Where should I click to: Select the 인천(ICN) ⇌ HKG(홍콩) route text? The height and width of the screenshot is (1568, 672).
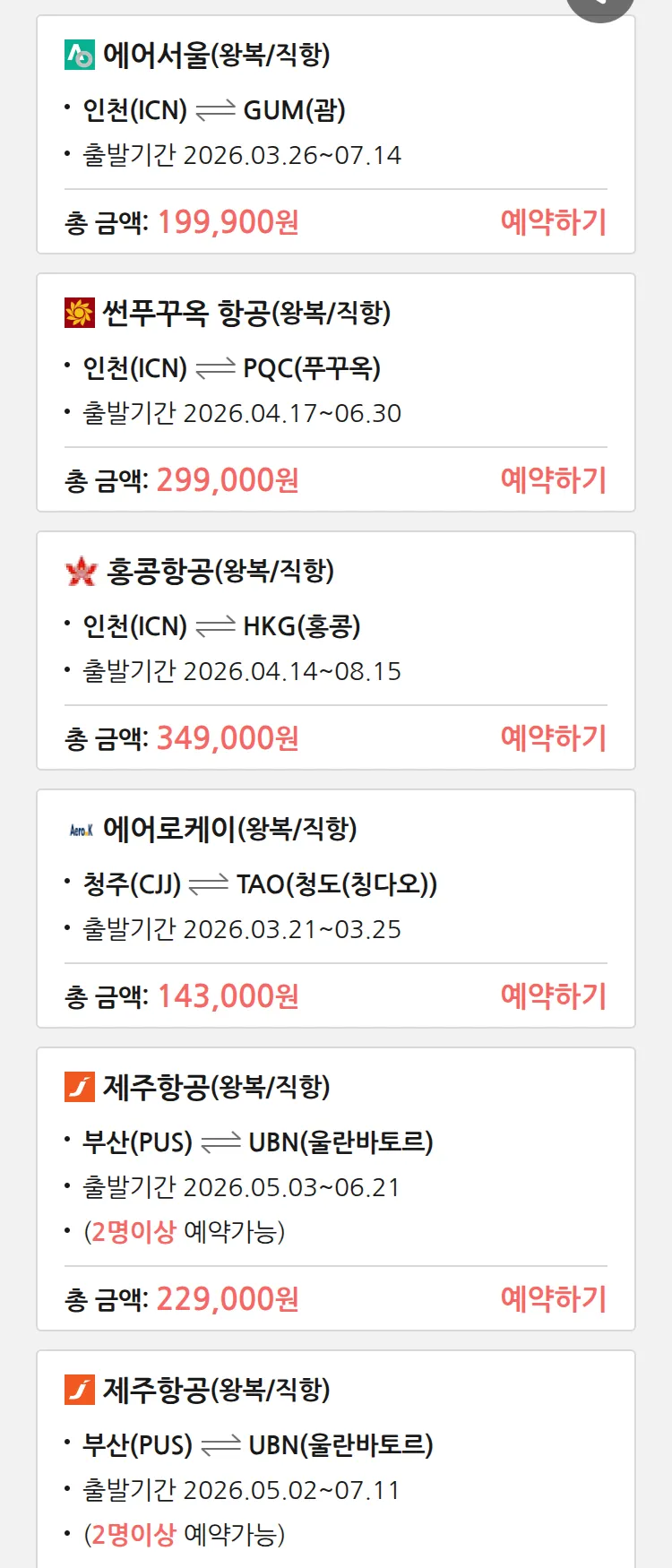coord(218,625)
